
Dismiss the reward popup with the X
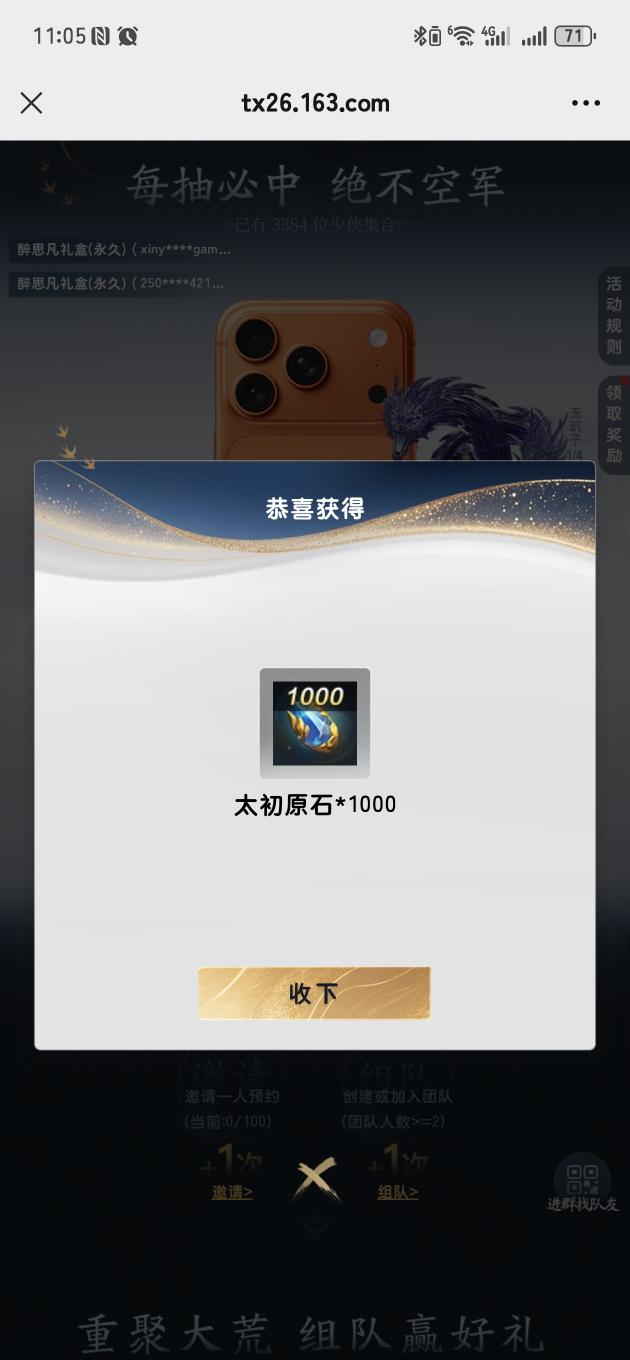click(316, 1180)
